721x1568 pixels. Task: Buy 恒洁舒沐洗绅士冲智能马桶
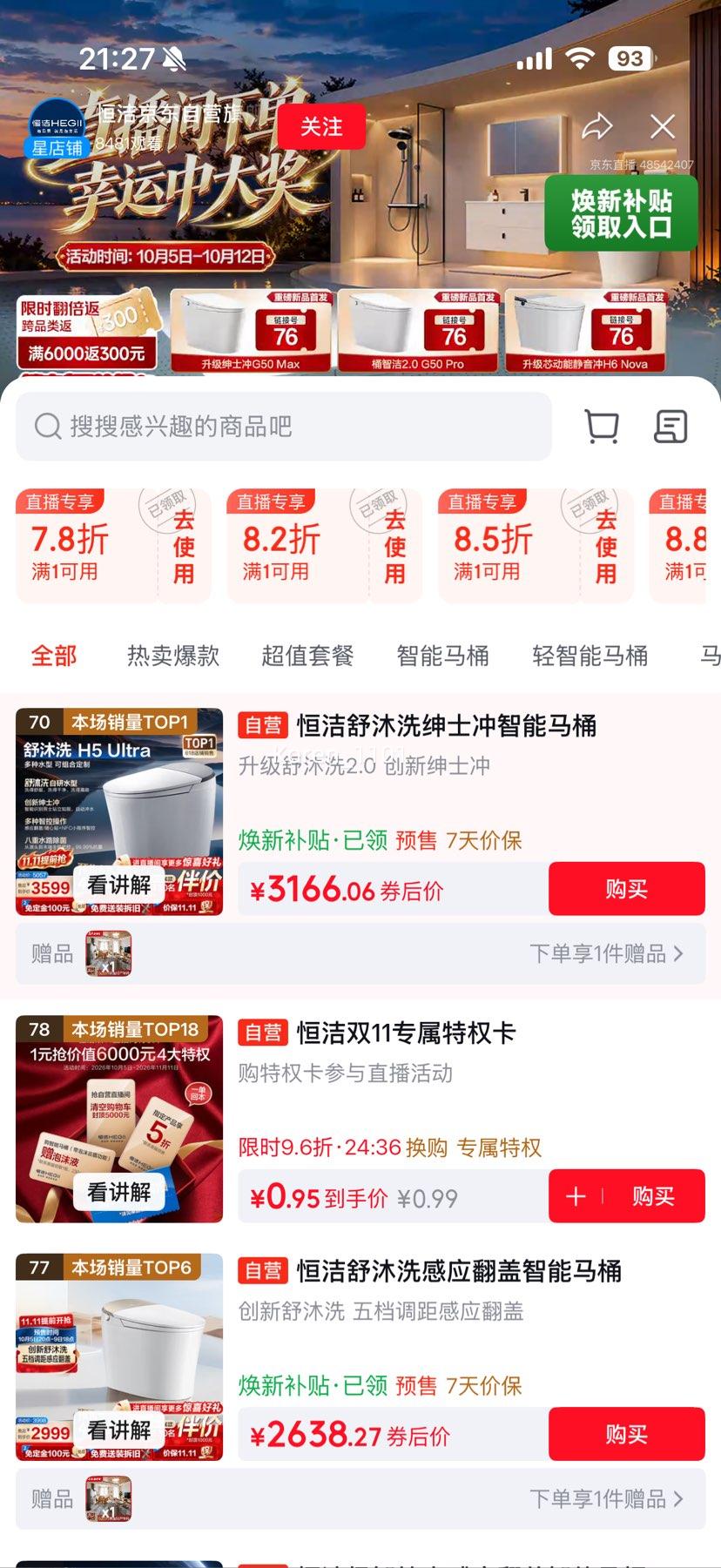(626, 889)
